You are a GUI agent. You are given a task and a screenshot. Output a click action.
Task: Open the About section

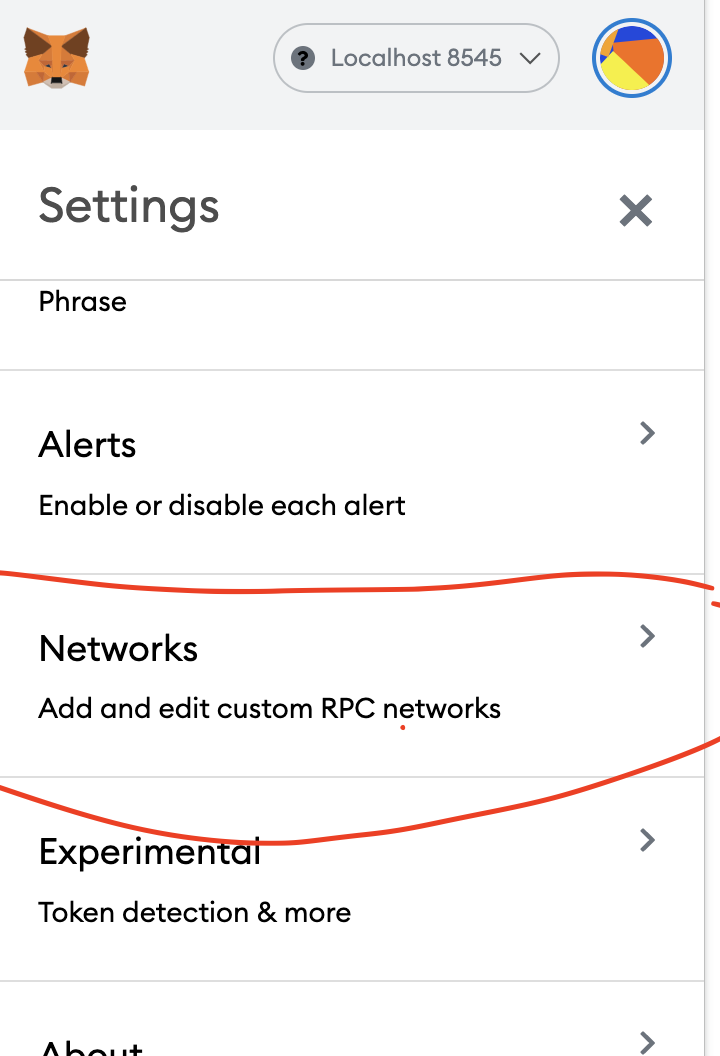[350, 1040]
